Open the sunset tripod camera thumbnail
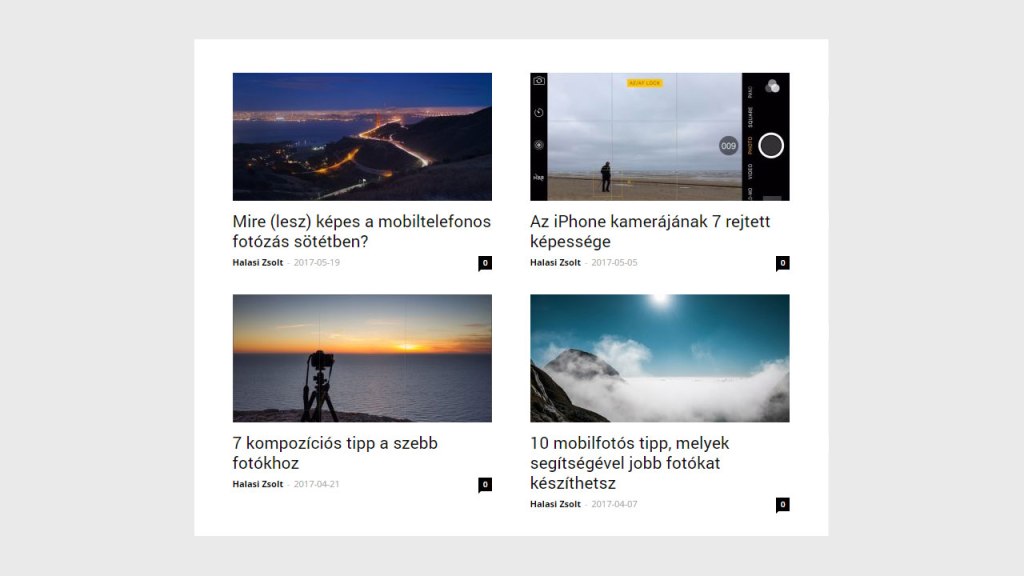 click(362, 358)
